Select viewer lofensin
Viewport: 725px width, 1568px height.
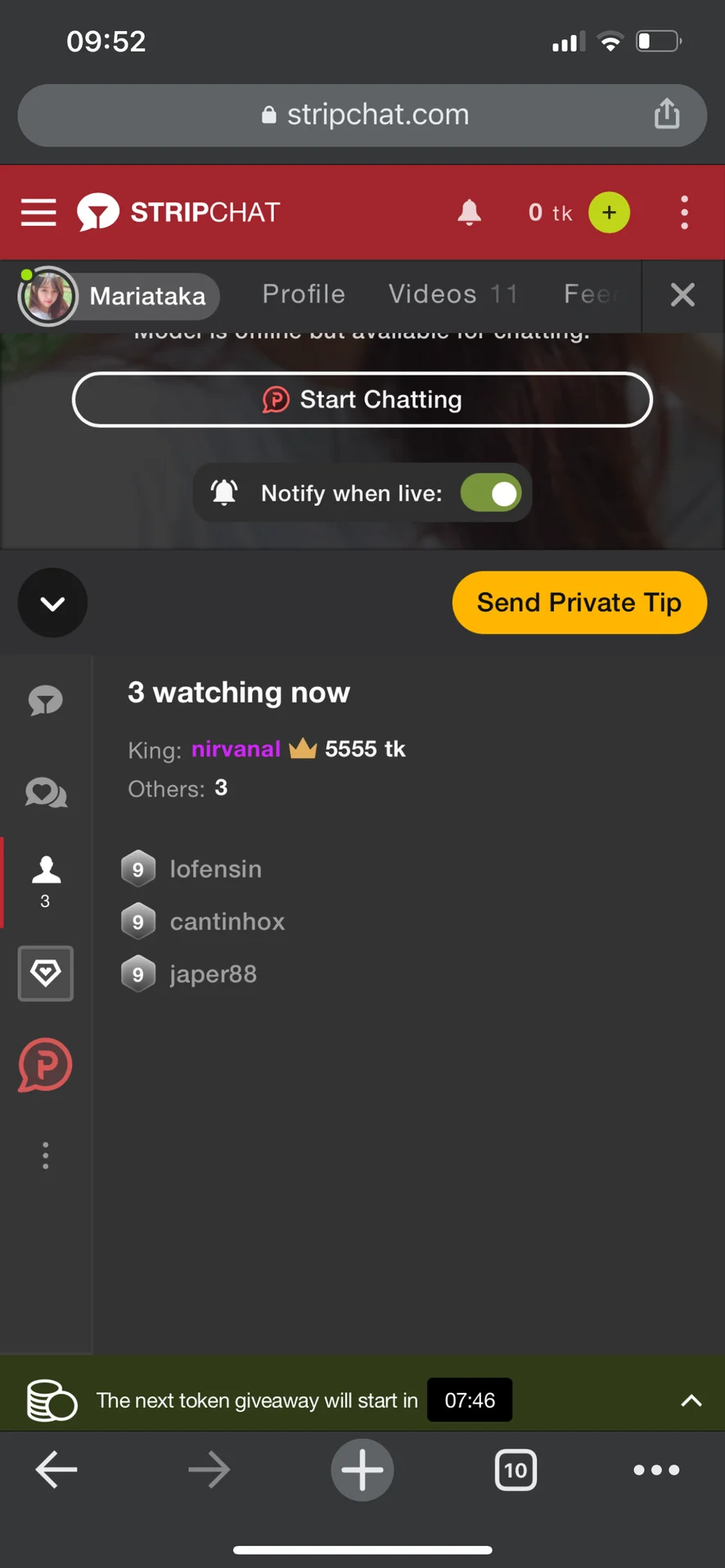coord(215,869)
